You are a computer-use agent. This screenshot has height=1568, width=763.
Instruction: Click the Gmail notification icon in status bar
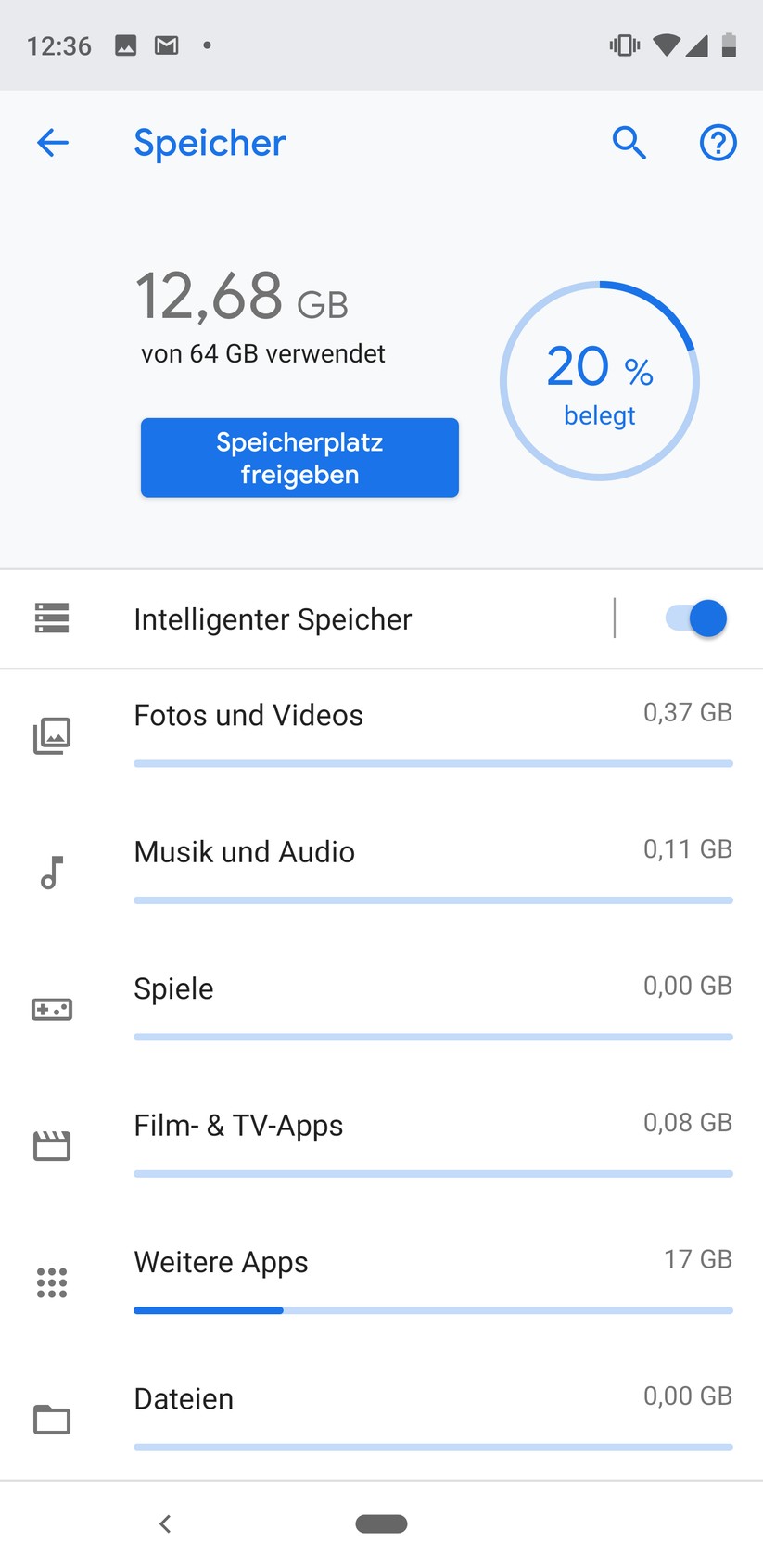(x=167, y=45)
